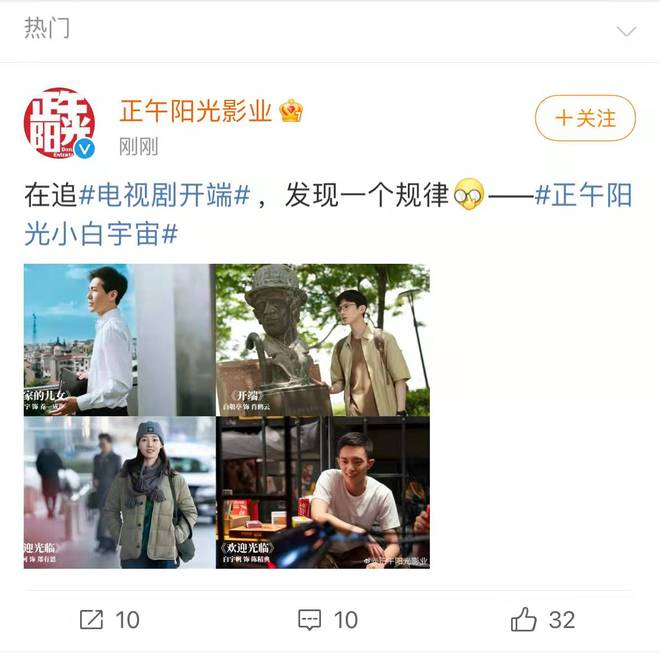Expand the 热门 dropdown chevron

tap(626, 31)
